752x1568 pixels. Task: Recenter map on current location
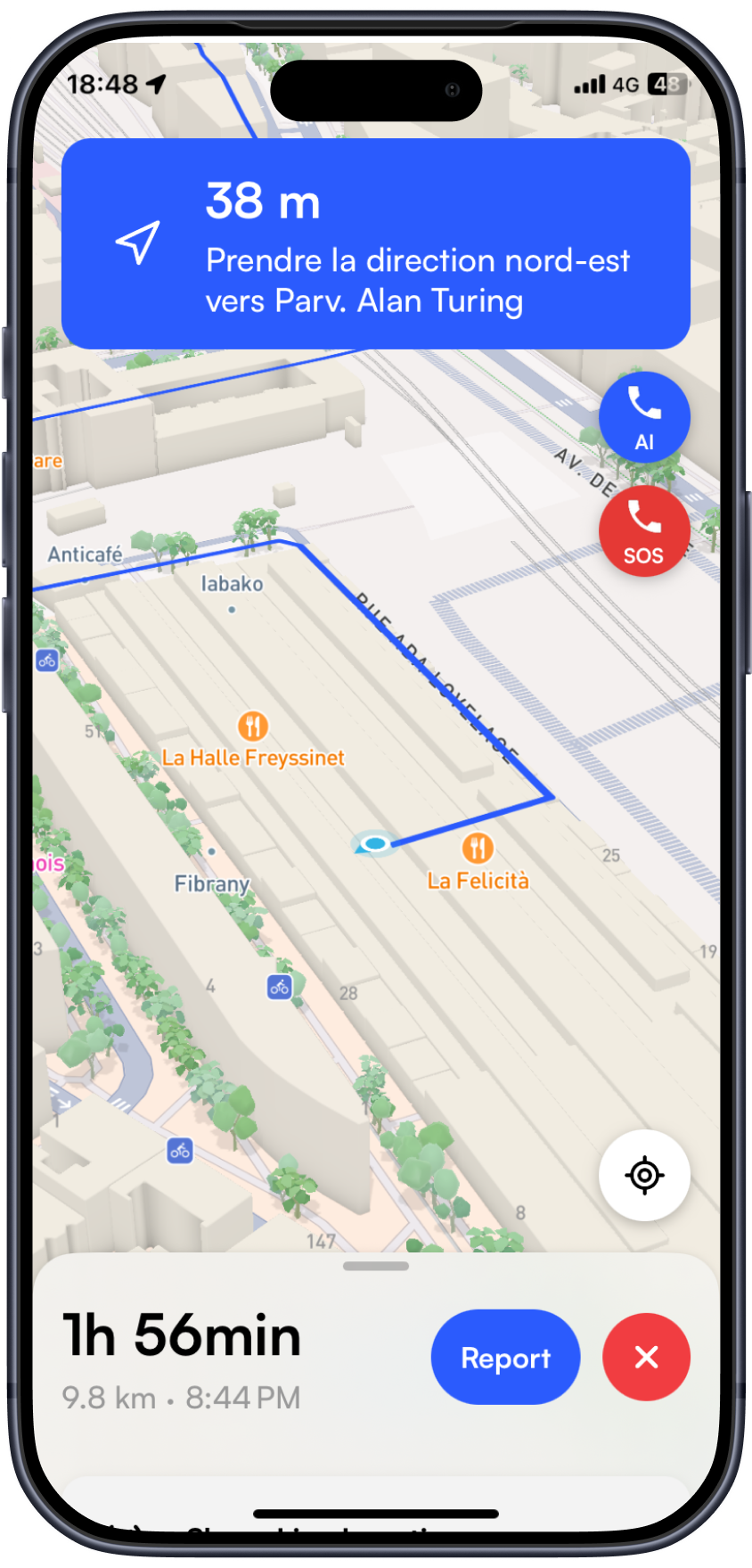pos(644,1175)
